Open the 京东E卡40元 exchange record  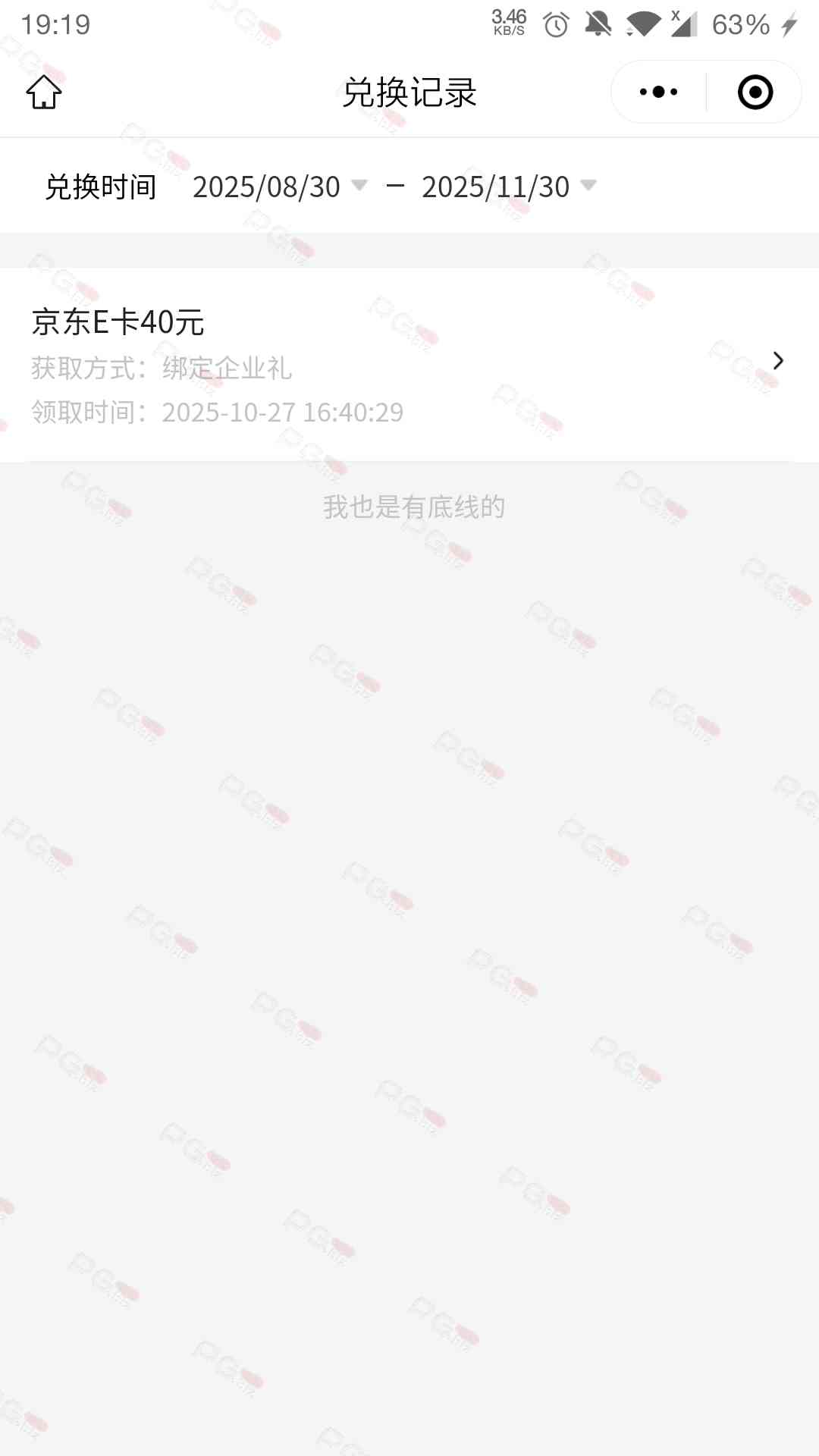[x=409, y=364]
